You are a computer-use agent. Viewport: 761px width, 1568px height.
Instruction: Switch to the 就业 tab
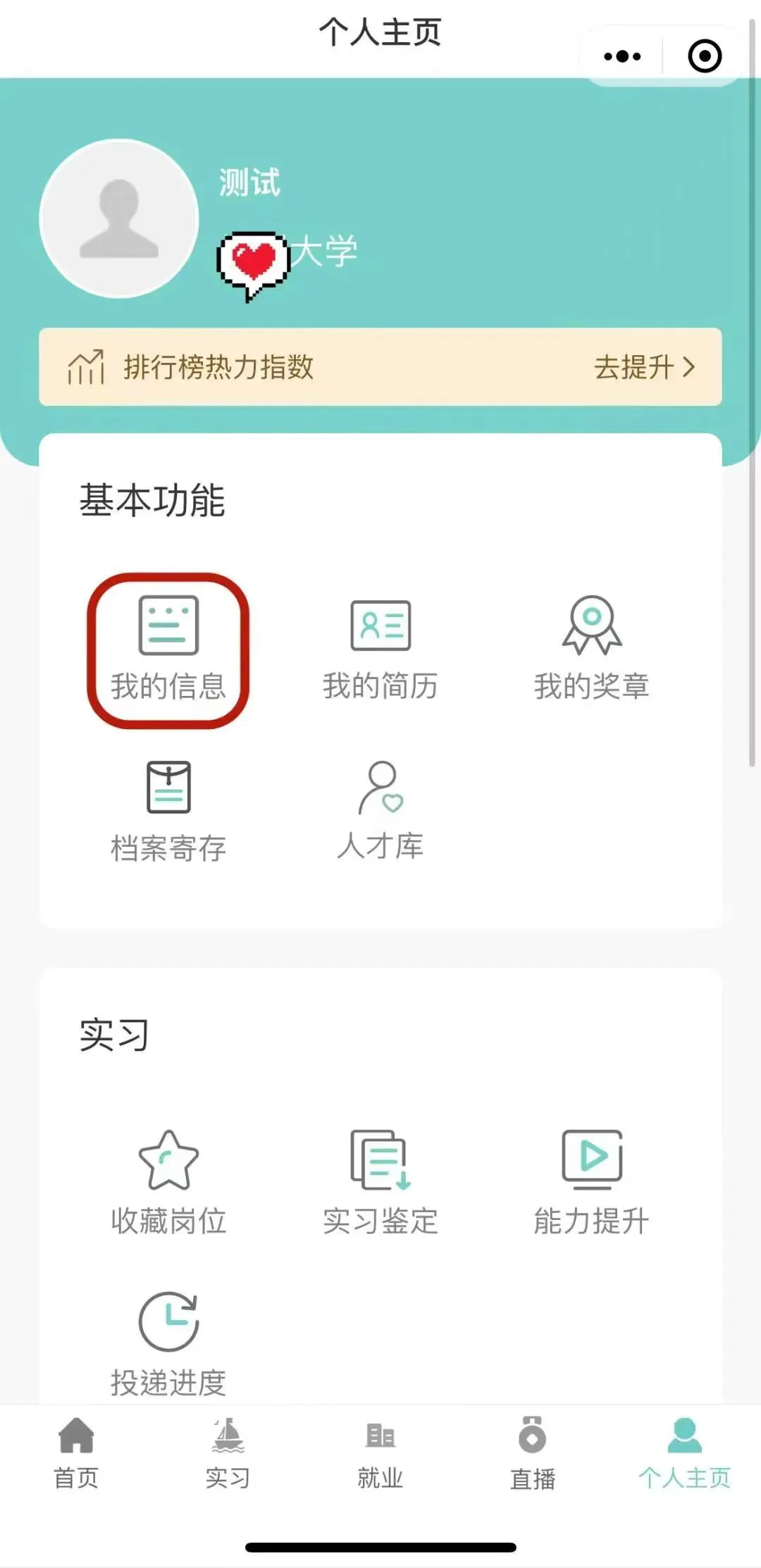380,1454
